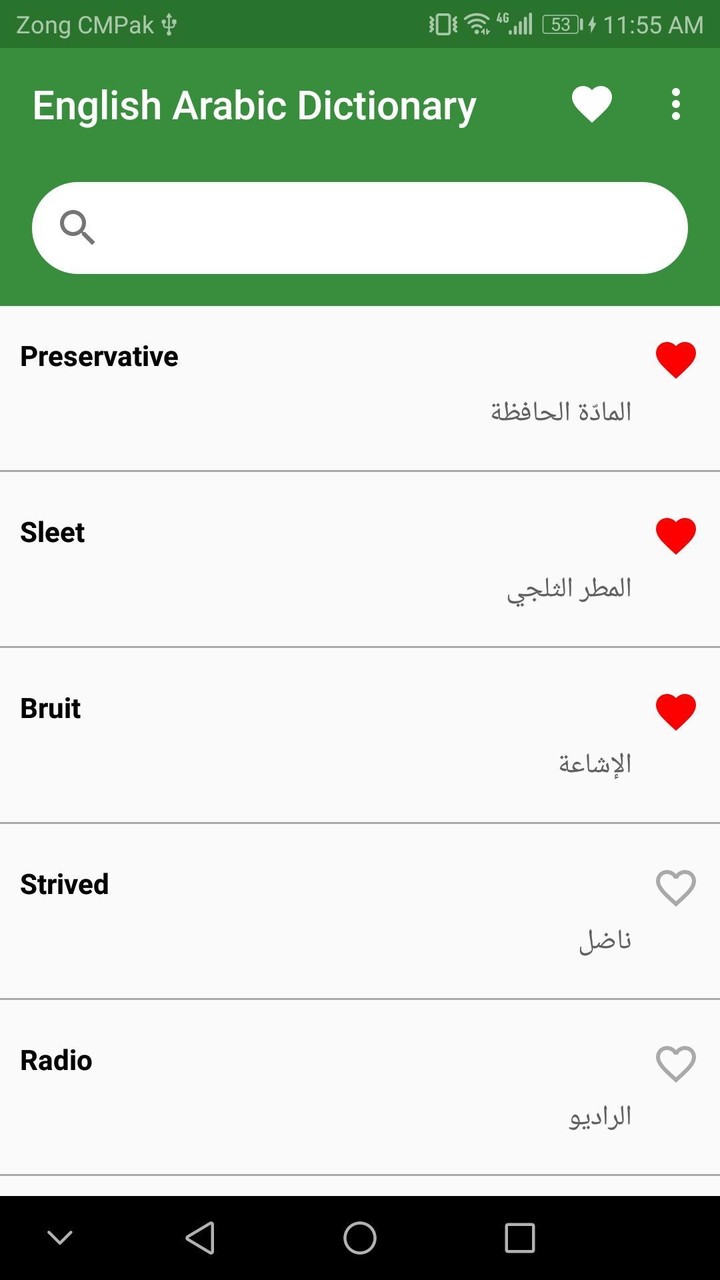Open the favorites list via the heart icon
Screen dimensions: 720x1280
pyautogui.click(x=592, y=104)
